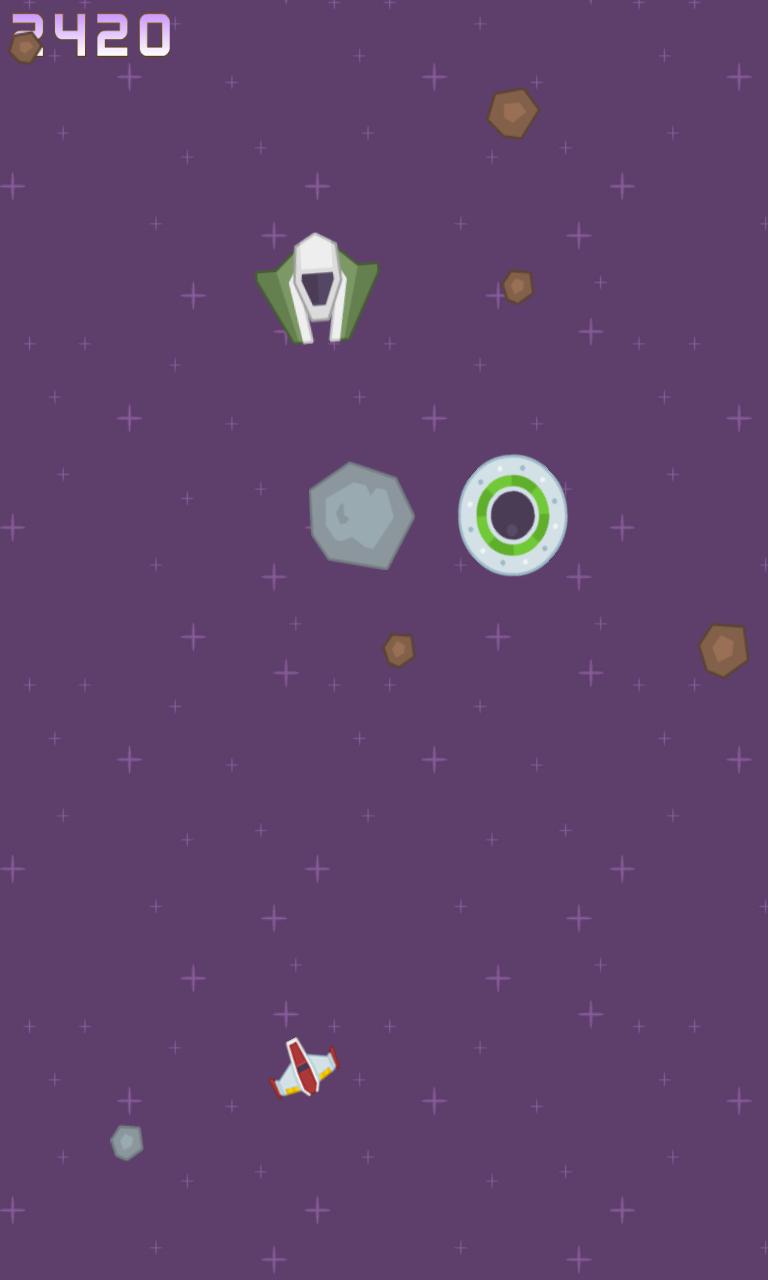
Task: Click the star sparkle near the top right corner
Action: 738,76
